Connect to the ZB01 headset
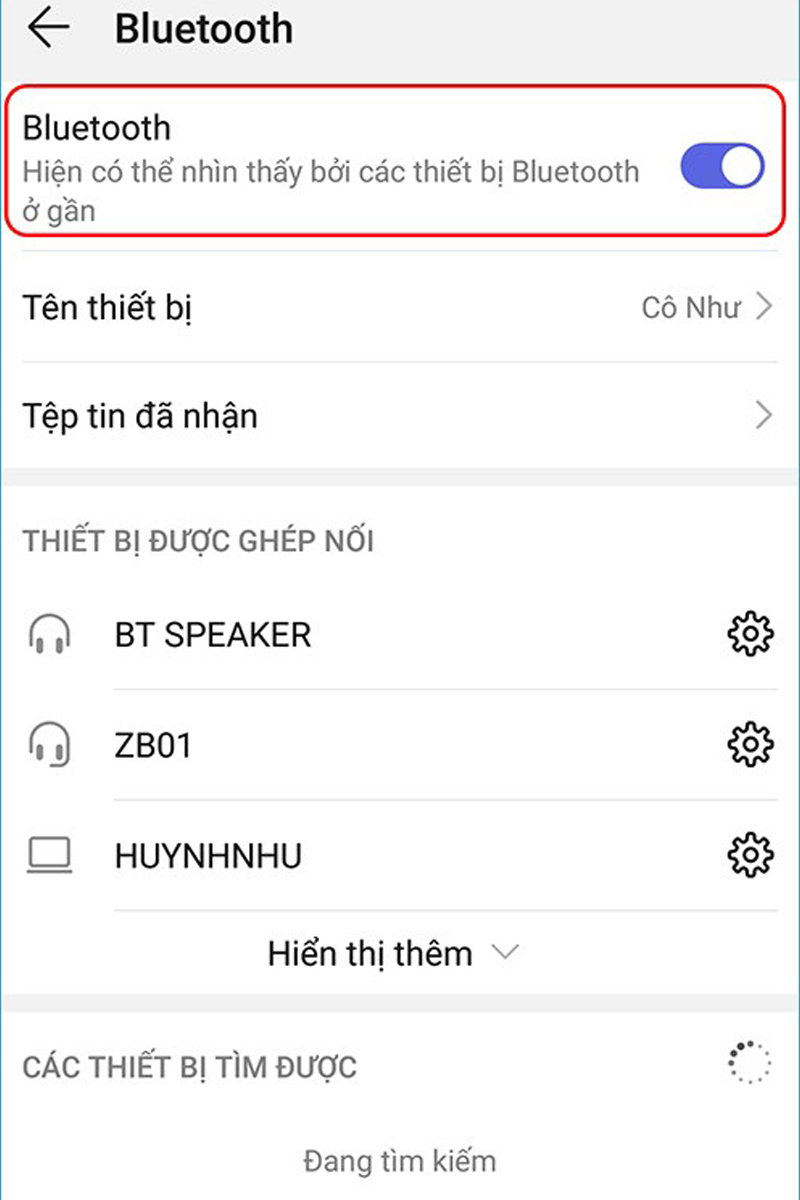The width and height of the screenshot is (800, 1200). [153, 745]
